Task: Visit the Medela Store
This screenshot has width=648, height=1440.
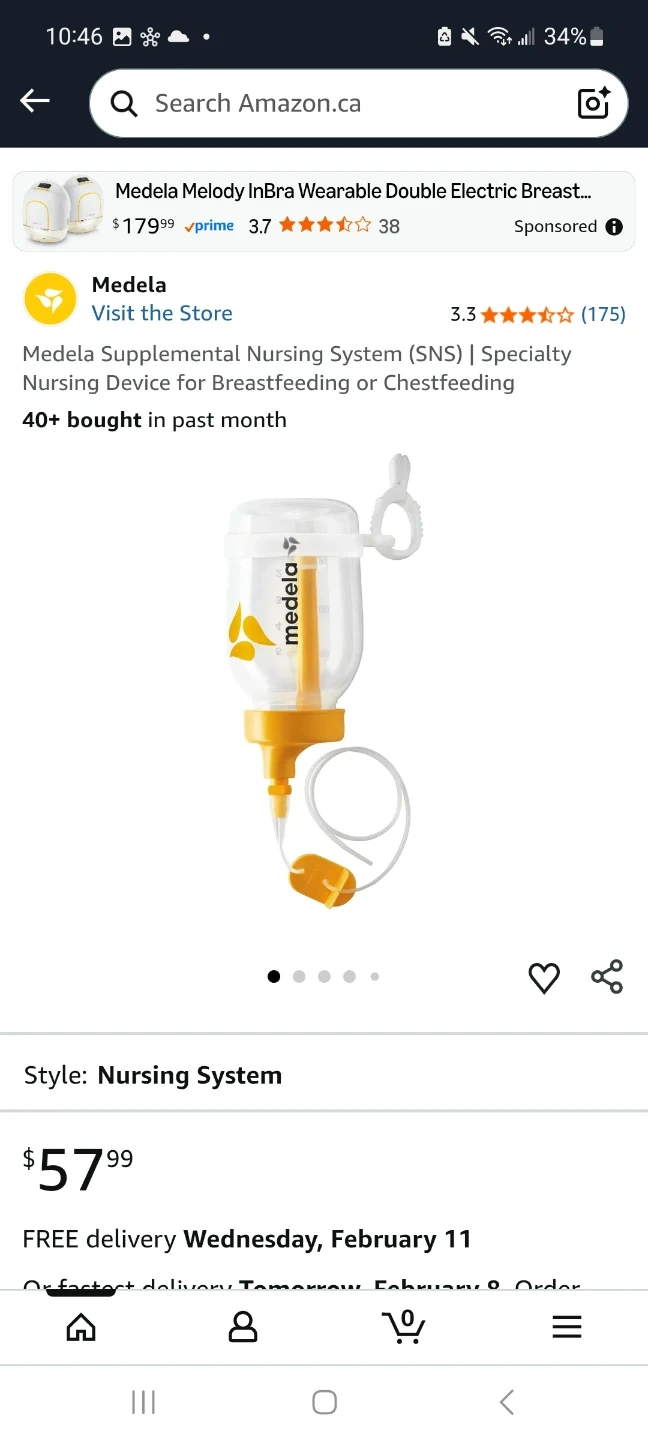Action: [162, 313]
